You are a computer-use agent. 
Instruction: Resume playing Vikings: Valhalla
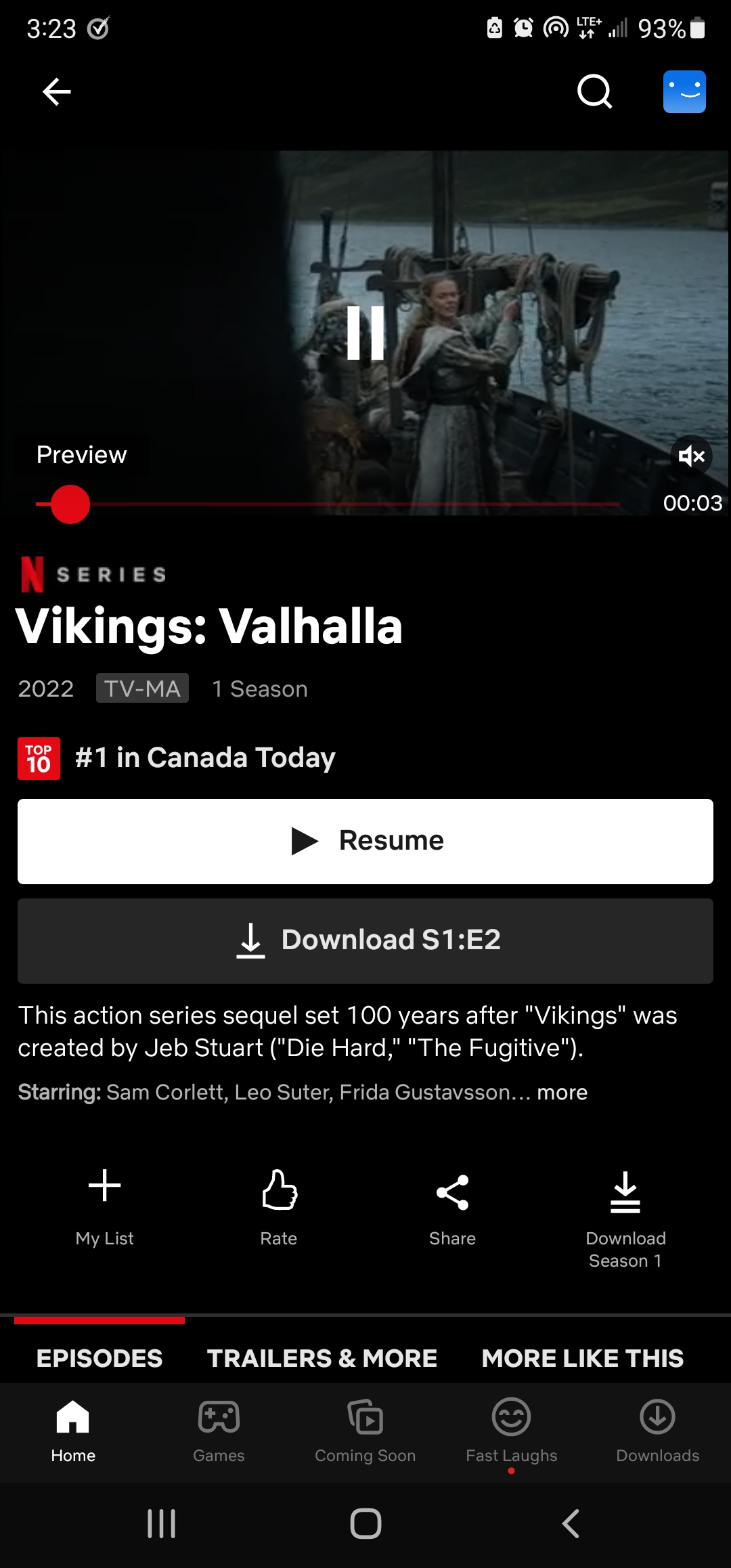coord(365,841)
